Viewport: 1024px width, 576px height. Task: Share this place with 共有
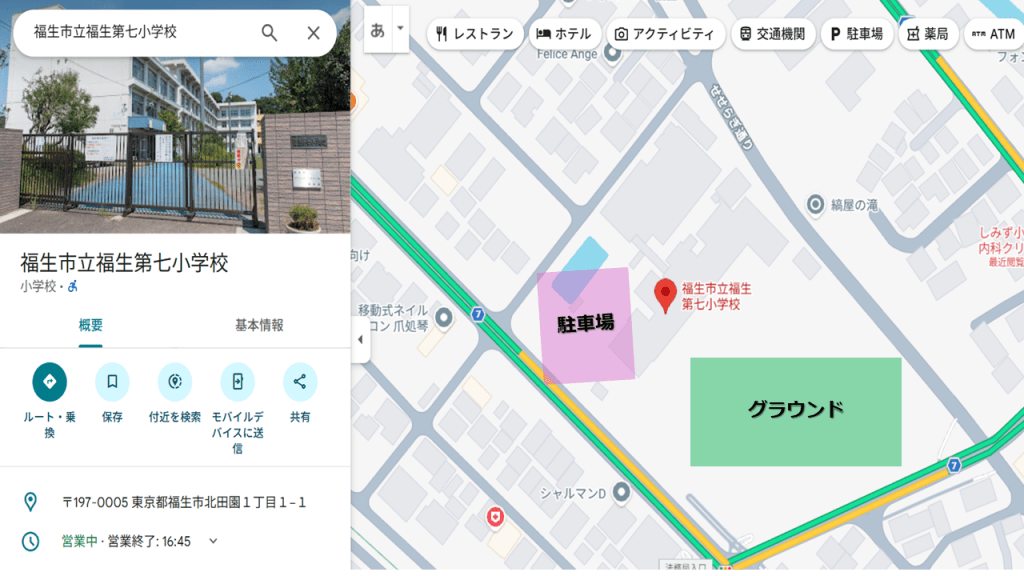pyautogui.click(x=300, y=382)
